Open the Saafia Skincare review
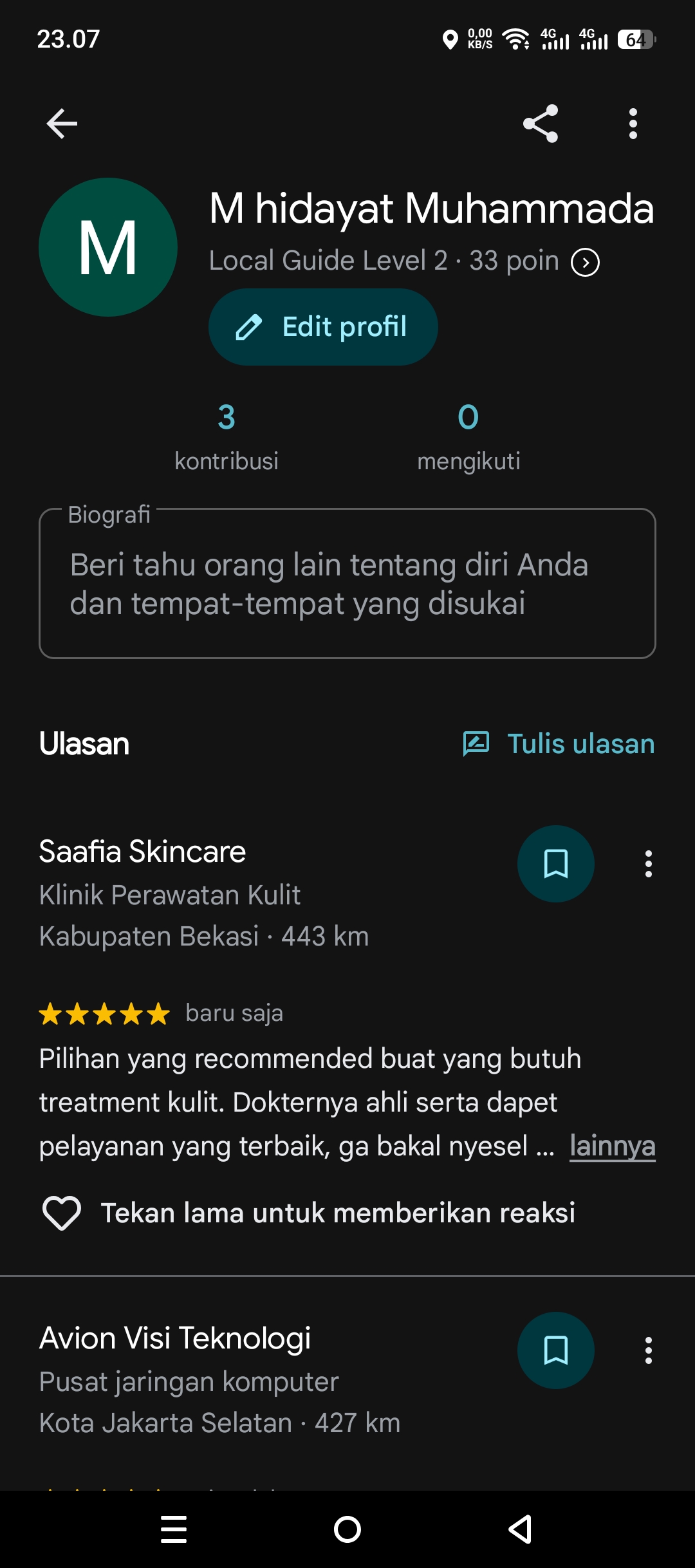695x1568 pixels. (142, 852)
